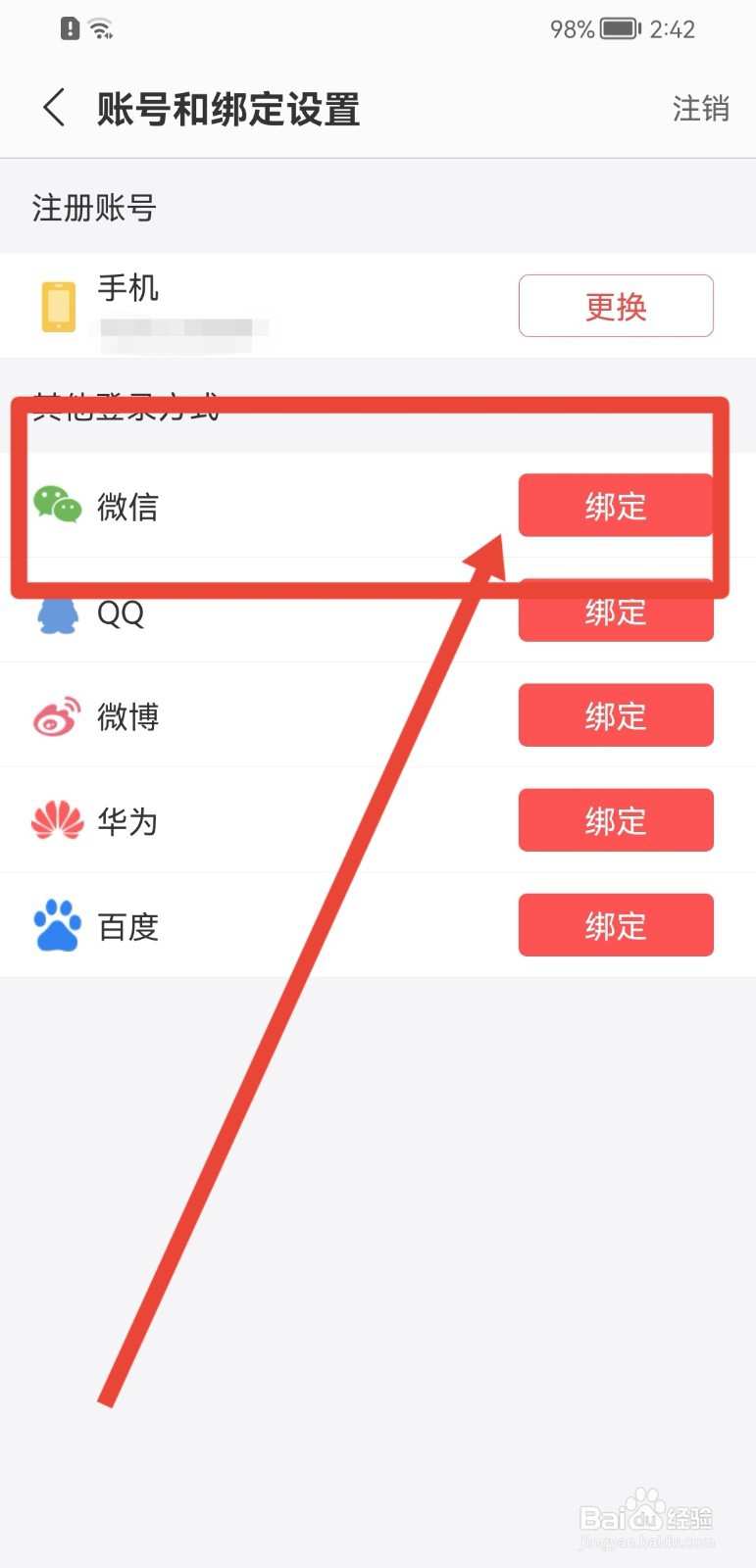Viewport: 756px width, 1568px height.
Task: Tap 绑定 next to QQ
Action: click(x=615, y=613)
